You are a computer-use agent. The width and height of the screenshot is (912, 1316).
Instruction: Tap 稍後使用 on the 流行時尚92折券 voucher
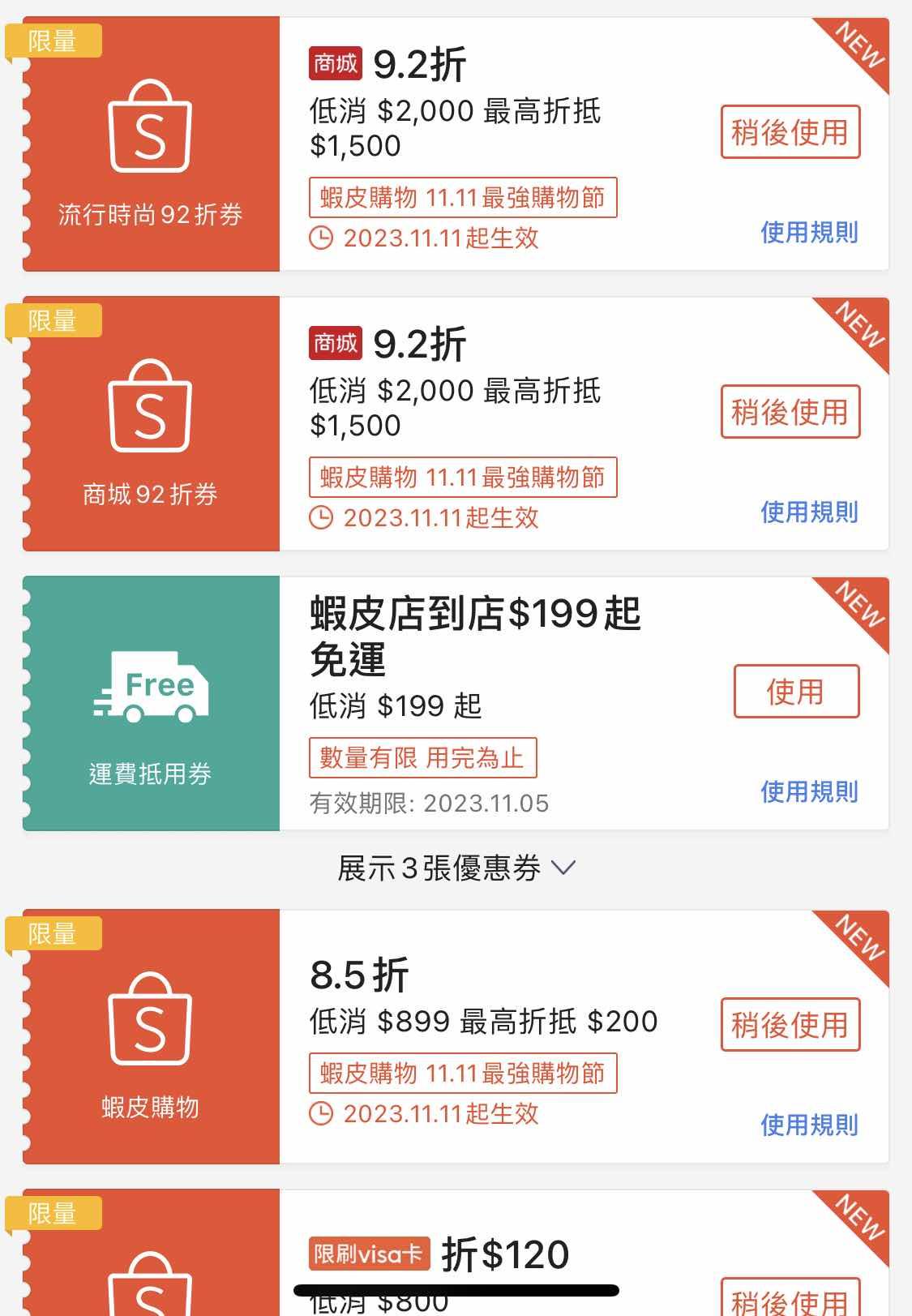click(790, 132)
